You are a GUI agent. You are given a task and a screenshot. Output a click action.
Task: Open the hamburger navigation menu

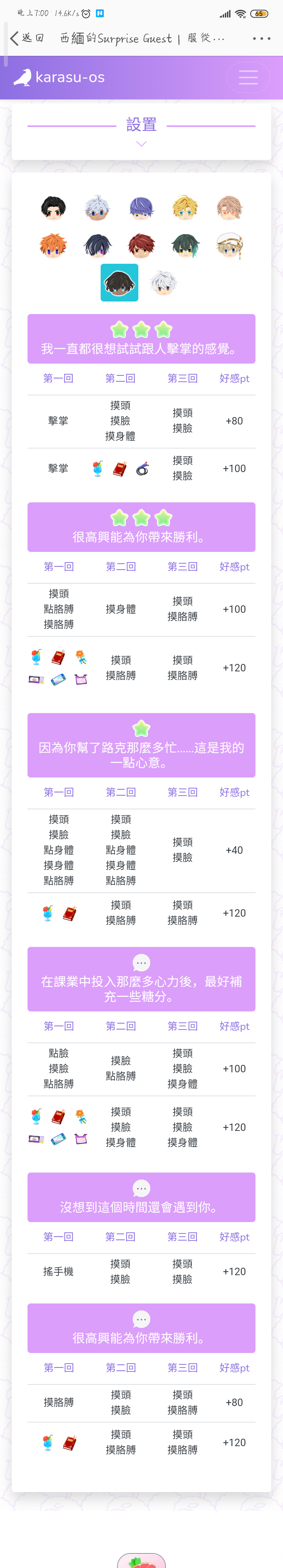pos(248,77)
